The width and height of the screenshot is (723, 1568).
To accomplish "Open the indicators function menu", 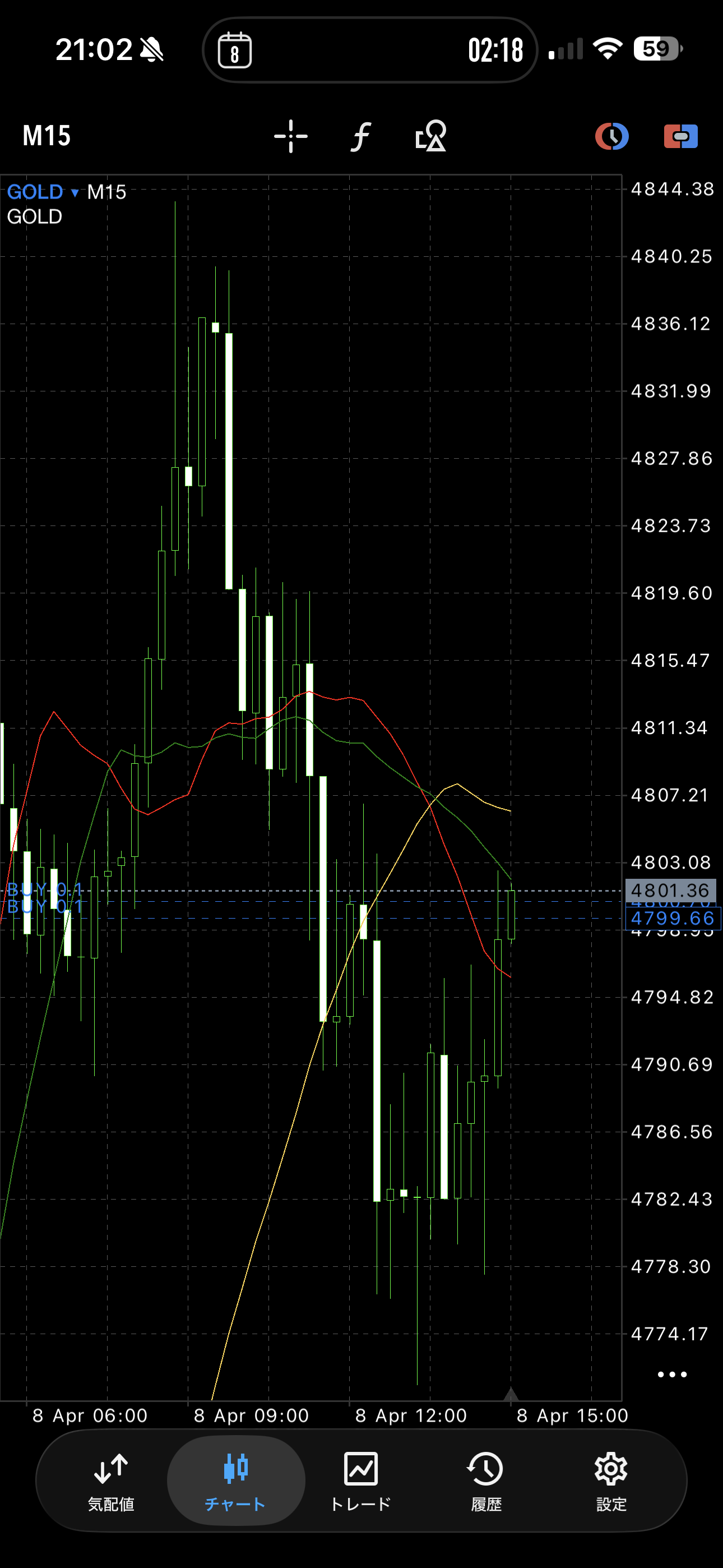I will pos(361,136).
